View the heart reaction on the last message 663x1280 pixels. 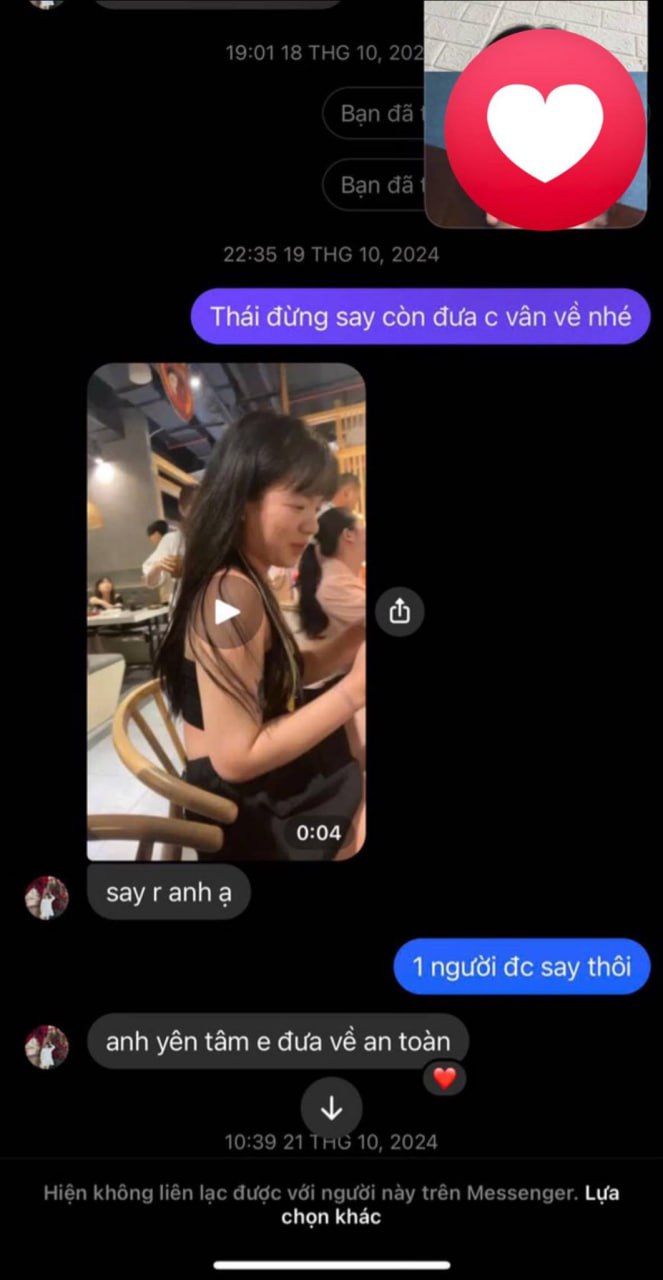444,1078
